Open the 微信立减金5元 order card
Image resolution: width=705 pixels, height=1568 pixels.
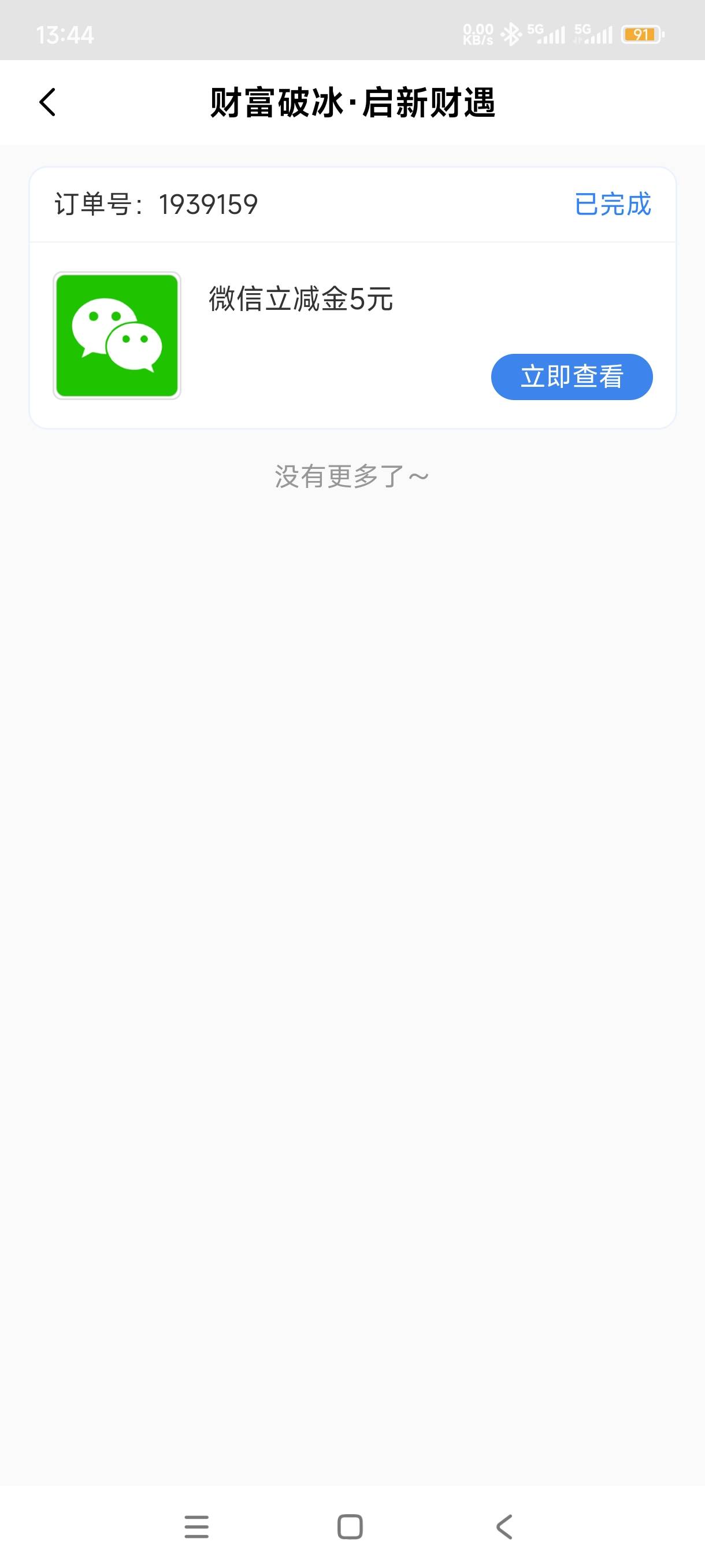click(352, 298)
